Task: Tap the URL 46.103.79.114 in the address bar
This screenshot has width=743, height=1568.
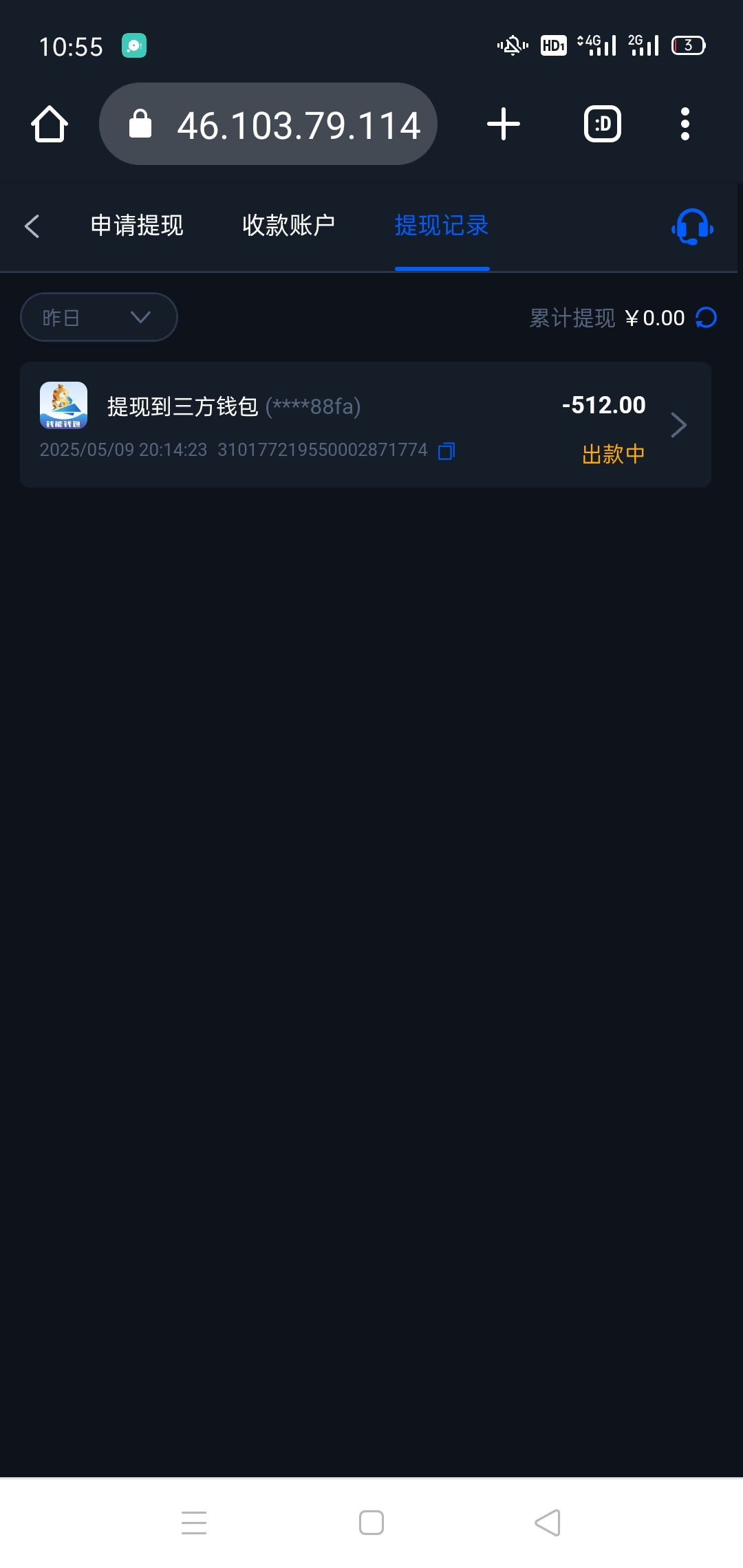Action: [x=299, y=123]
